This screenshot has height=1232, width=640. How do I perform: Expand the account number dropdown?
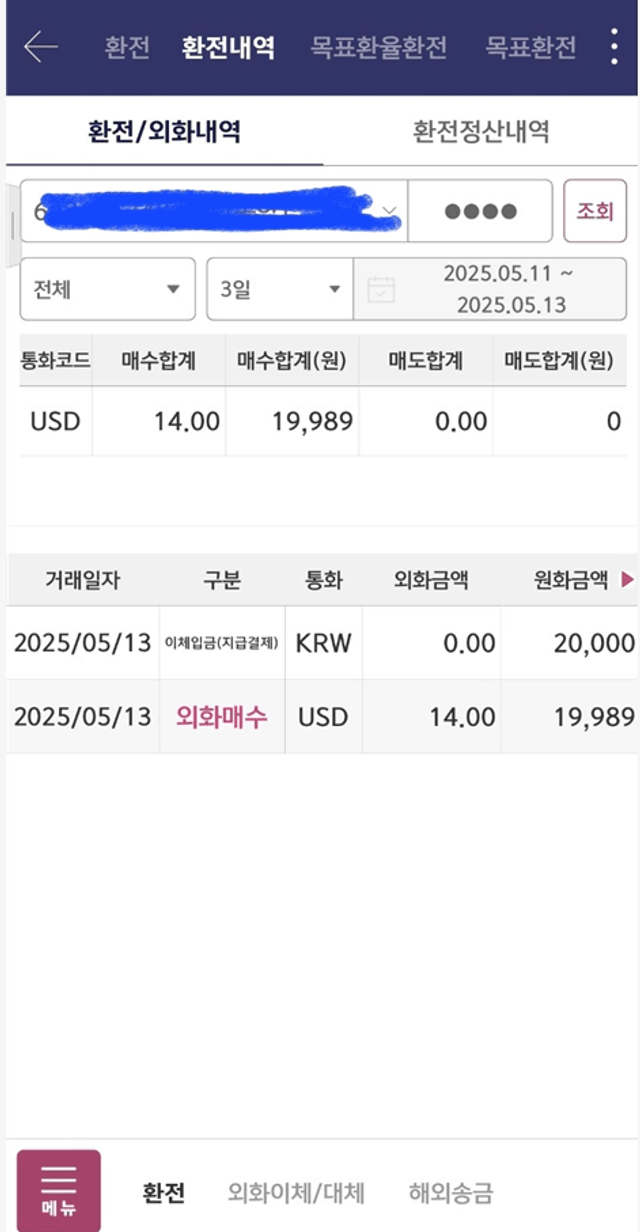coord(214,211)
